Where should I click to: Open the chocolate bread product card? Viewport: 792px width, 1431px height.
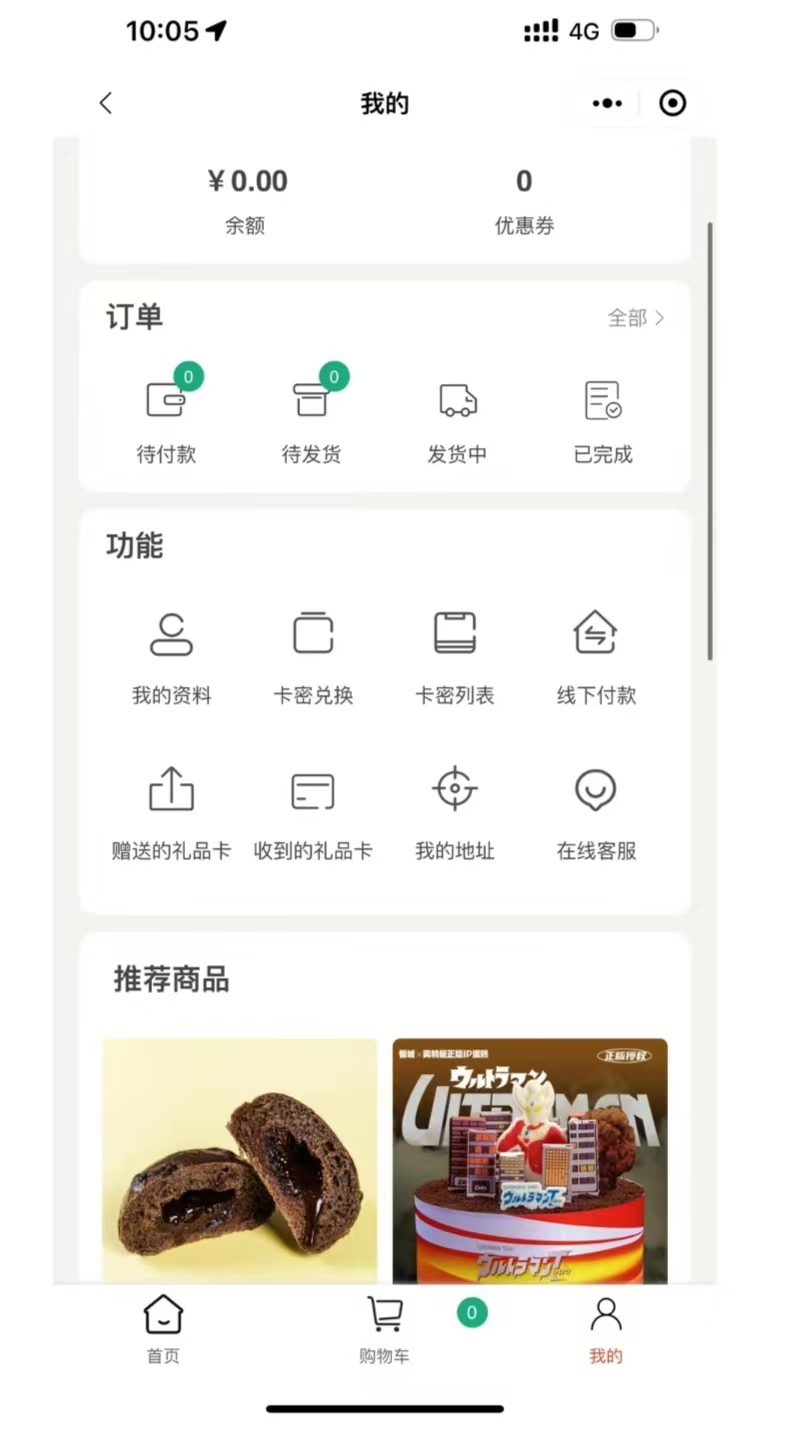tap(240, 1161)
